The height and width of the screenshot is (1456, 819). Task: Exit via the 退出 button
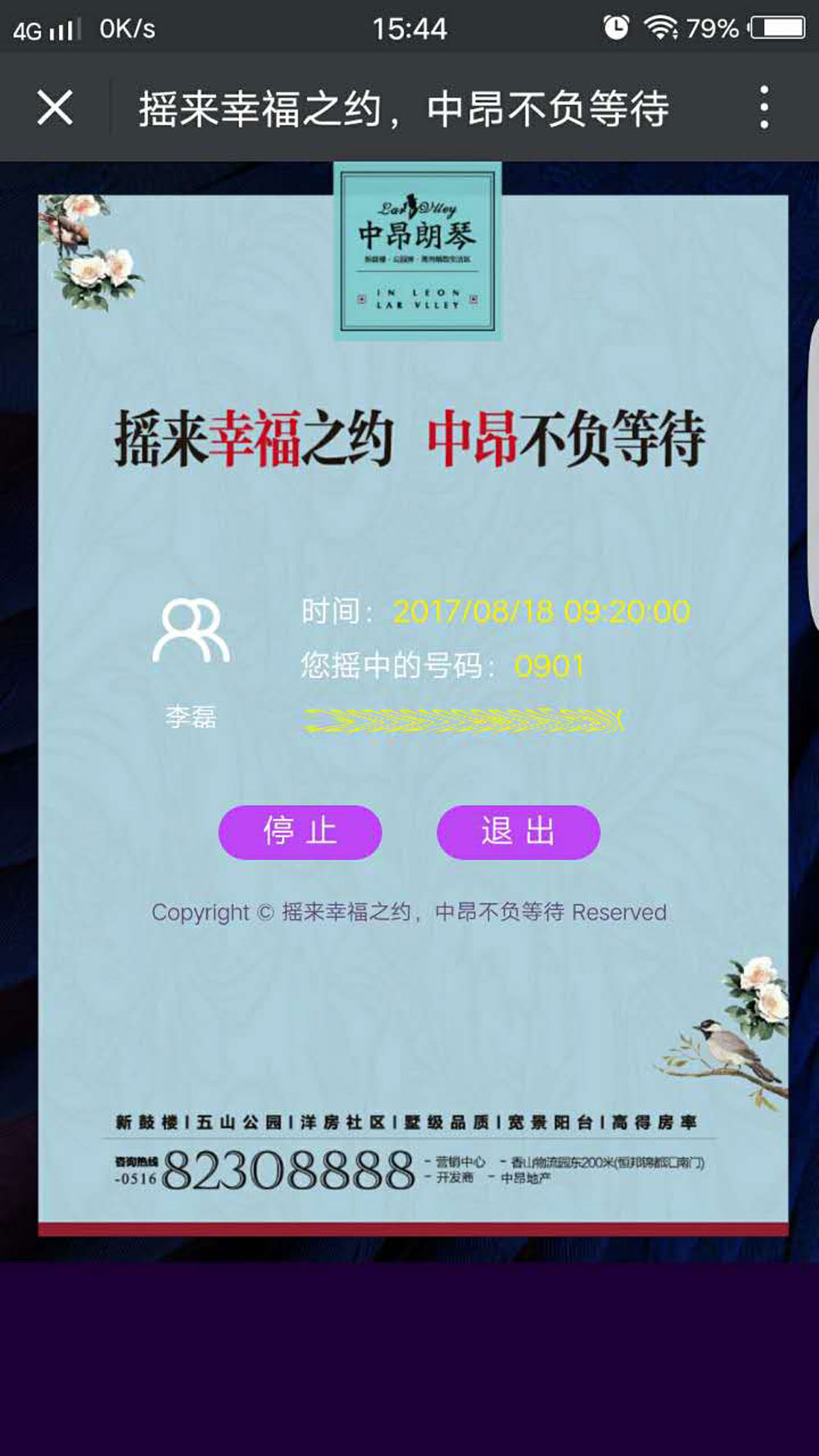(518, 832)
